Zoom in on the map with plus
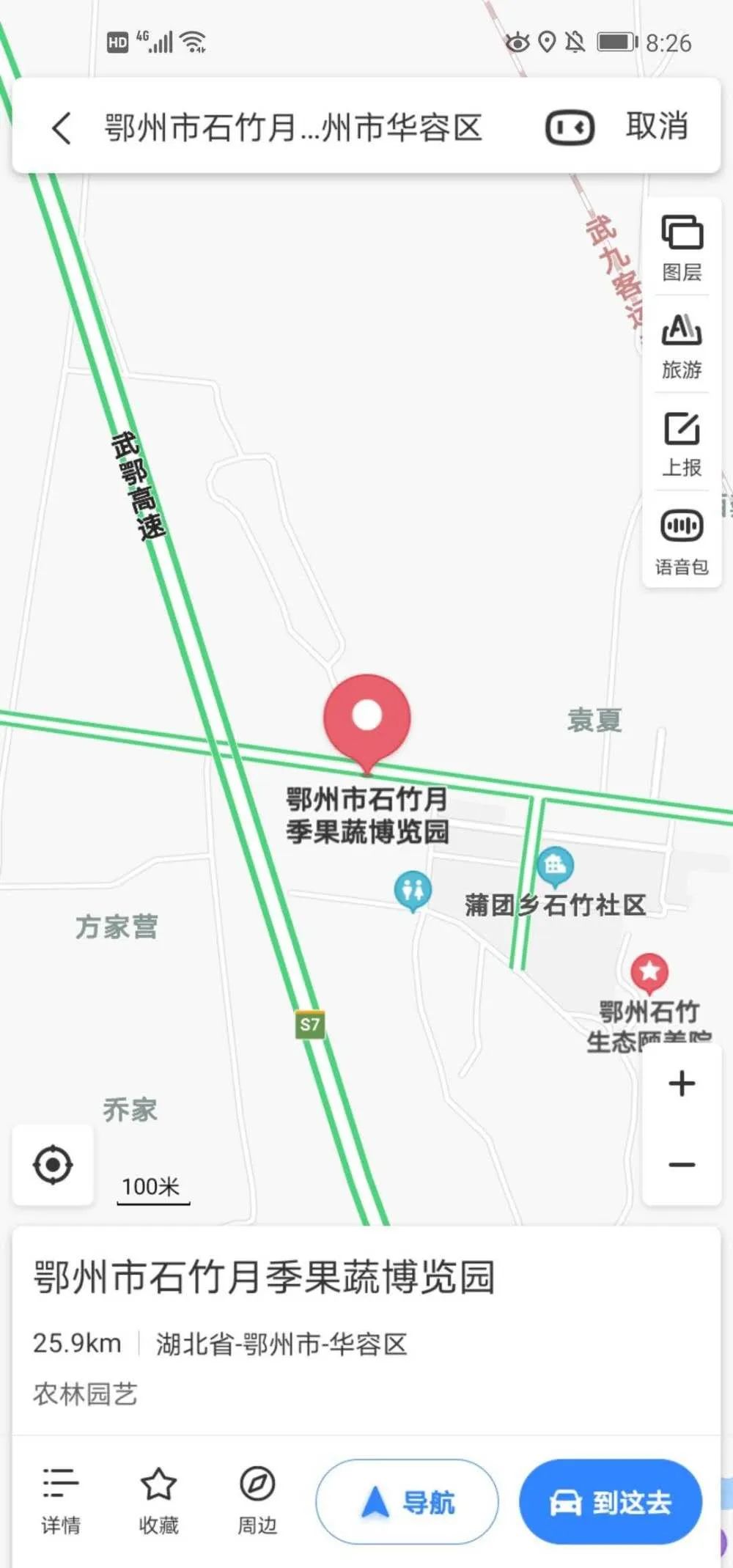This screenshot has width=733, height=1568. [x=682, y=1083]
